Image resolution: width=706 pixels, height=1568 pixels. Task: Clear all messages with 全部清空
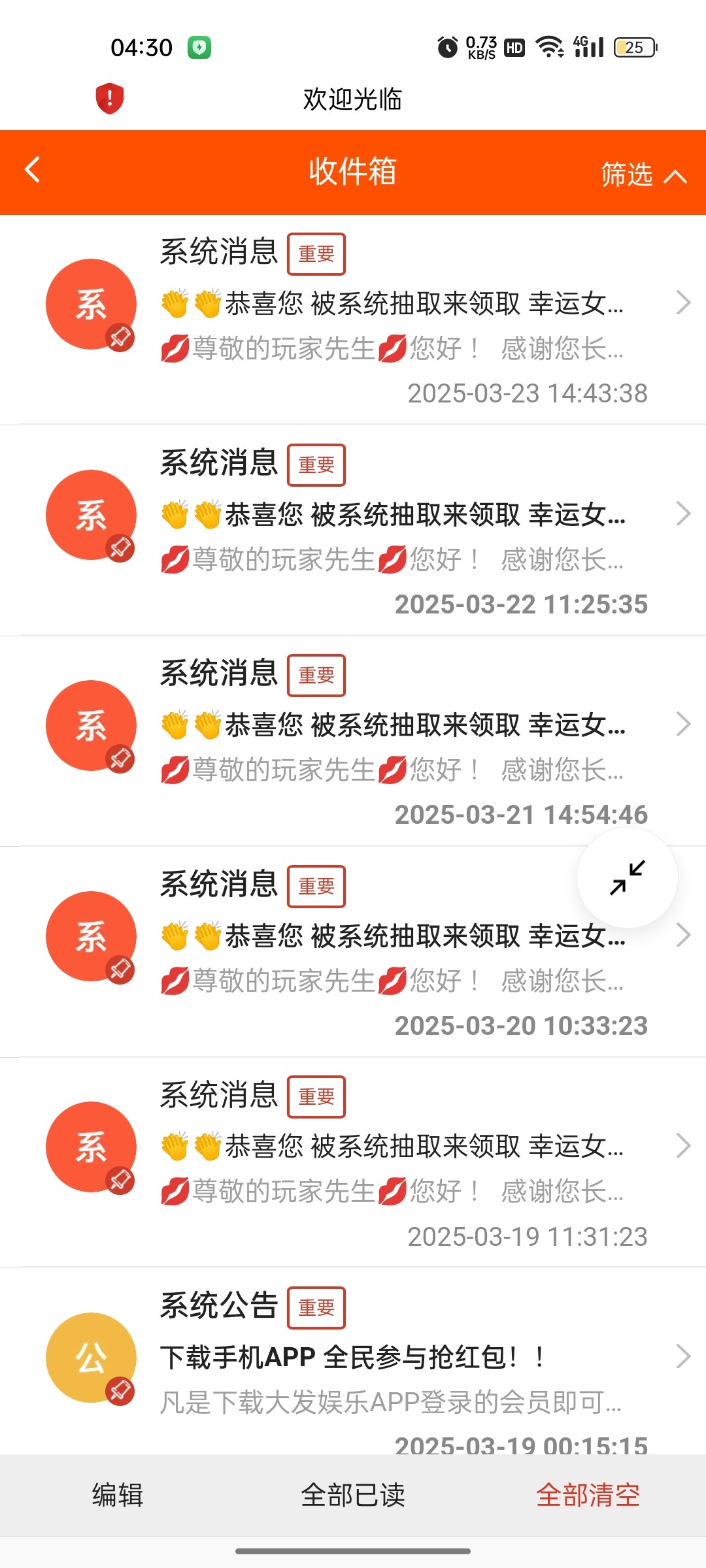[588, 1495]
